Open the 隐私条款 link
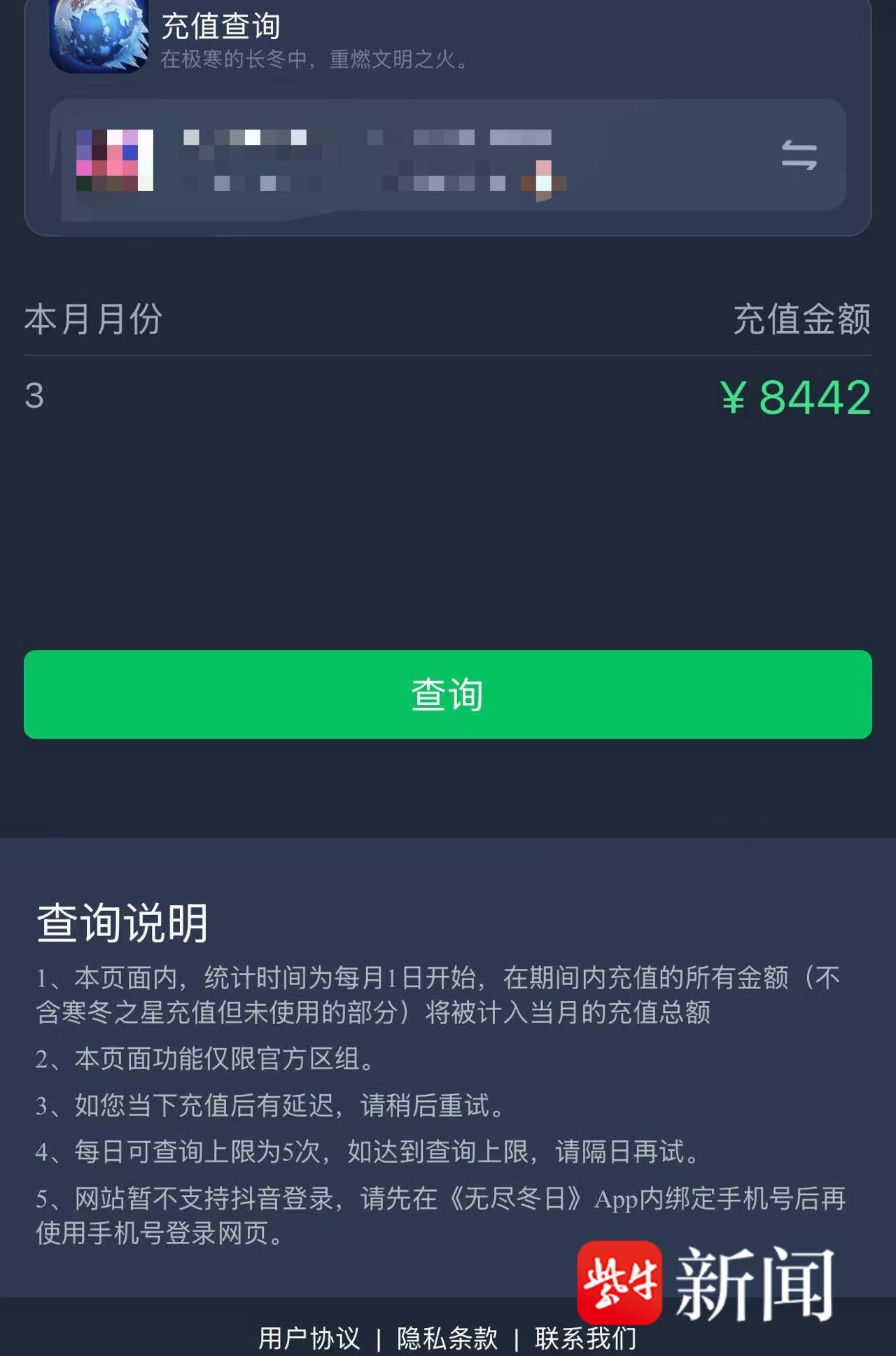 pos(447,1338)
